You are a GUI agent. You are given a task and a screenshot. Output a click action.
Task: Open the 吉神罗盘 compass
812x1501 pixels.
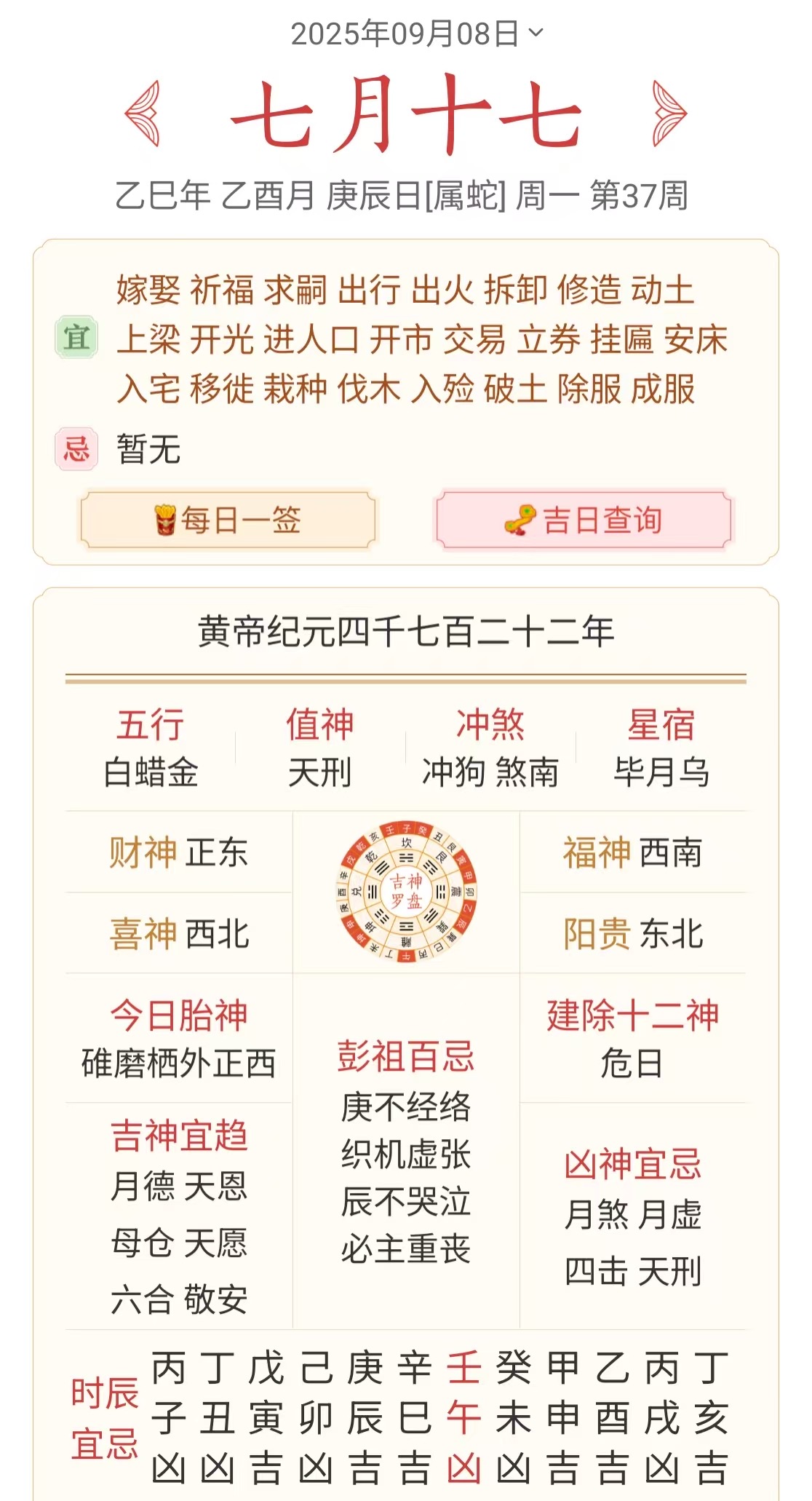(406, 892)
